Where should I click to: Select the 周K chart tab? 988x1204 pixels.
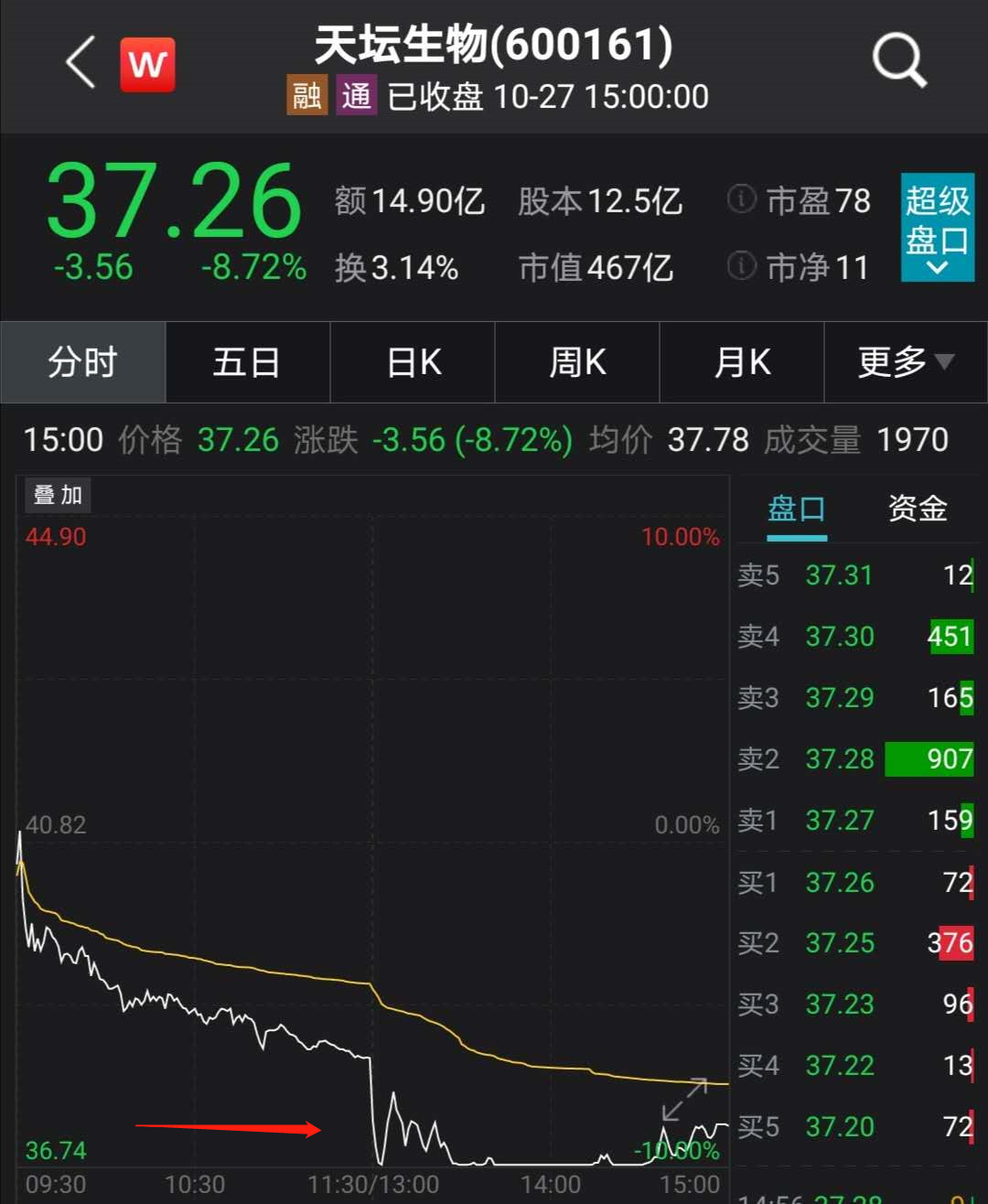coord(577,362)
